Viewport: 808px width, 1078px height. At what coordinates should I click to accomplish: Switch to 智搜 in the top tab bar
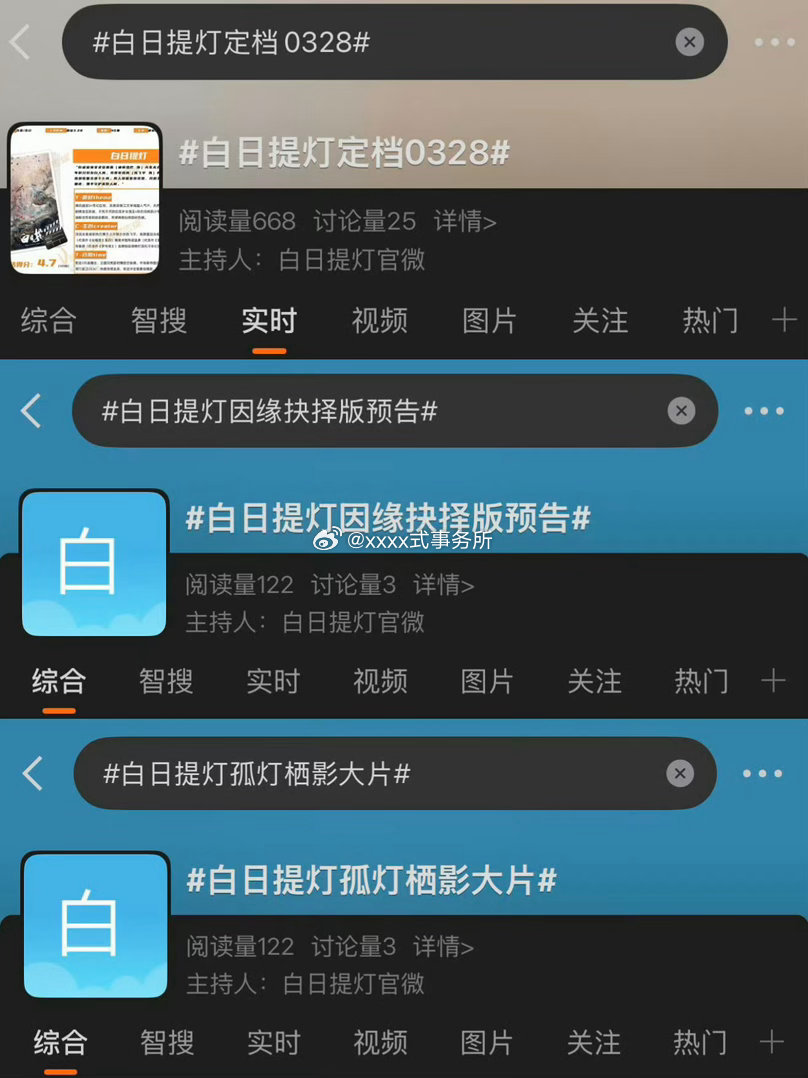(x=157, y=320)
